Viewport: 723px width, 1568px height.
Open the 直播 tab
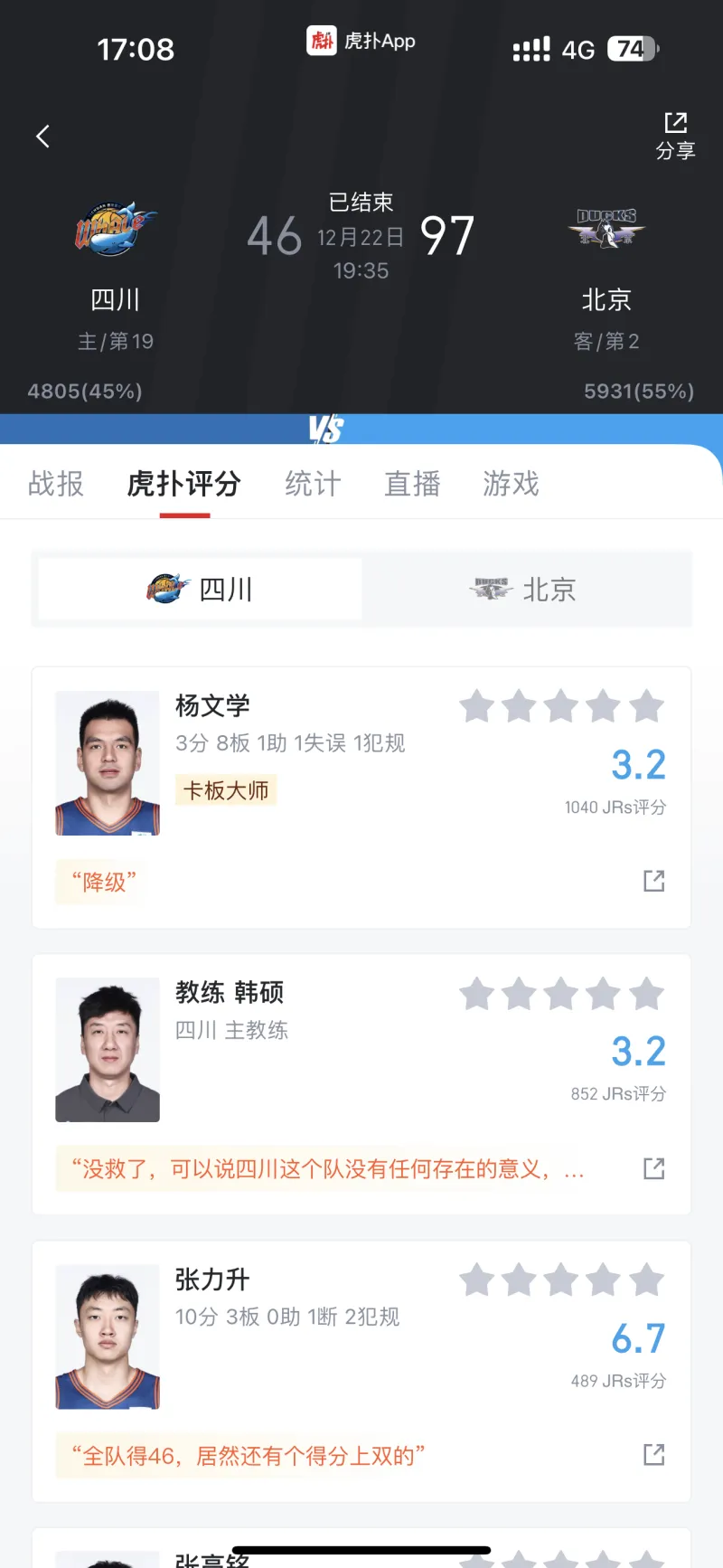tap(412, 485)
